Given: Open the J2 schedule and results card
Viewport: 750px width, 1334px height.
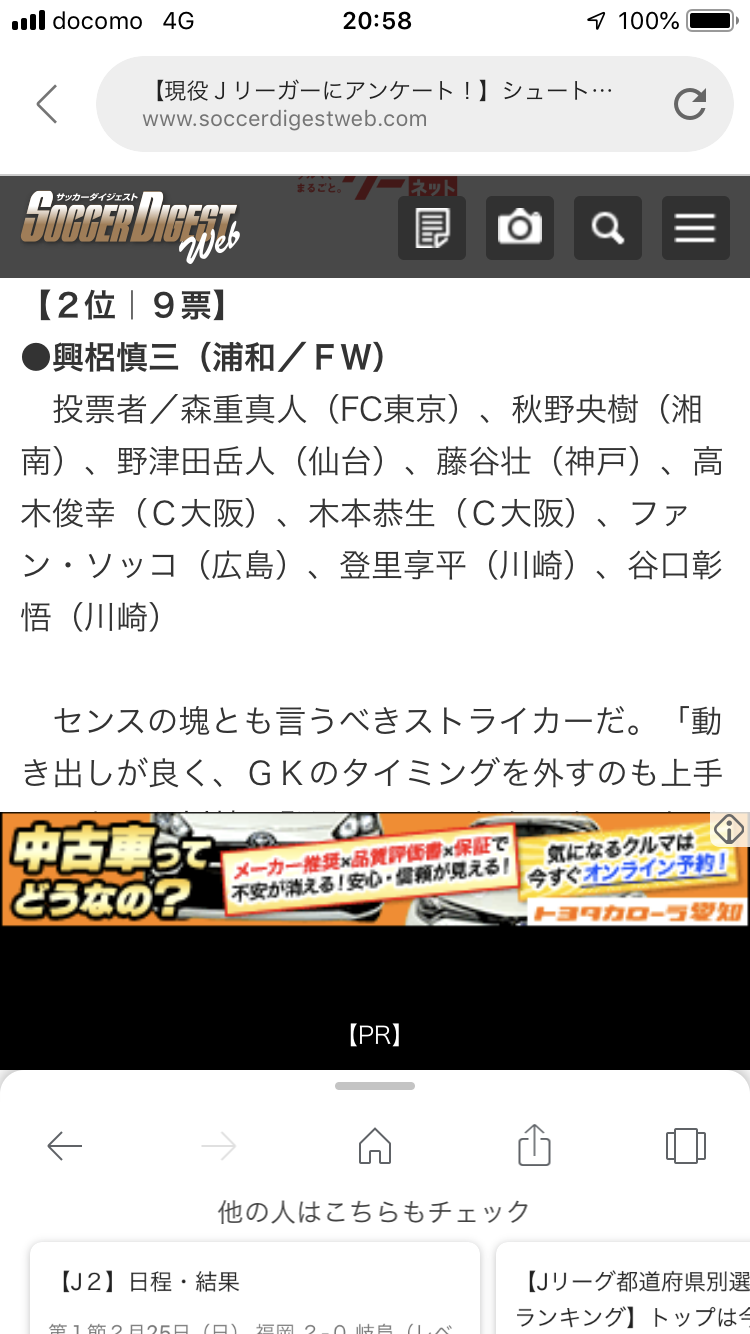Looking at the screenshot, I should 255,1288.
